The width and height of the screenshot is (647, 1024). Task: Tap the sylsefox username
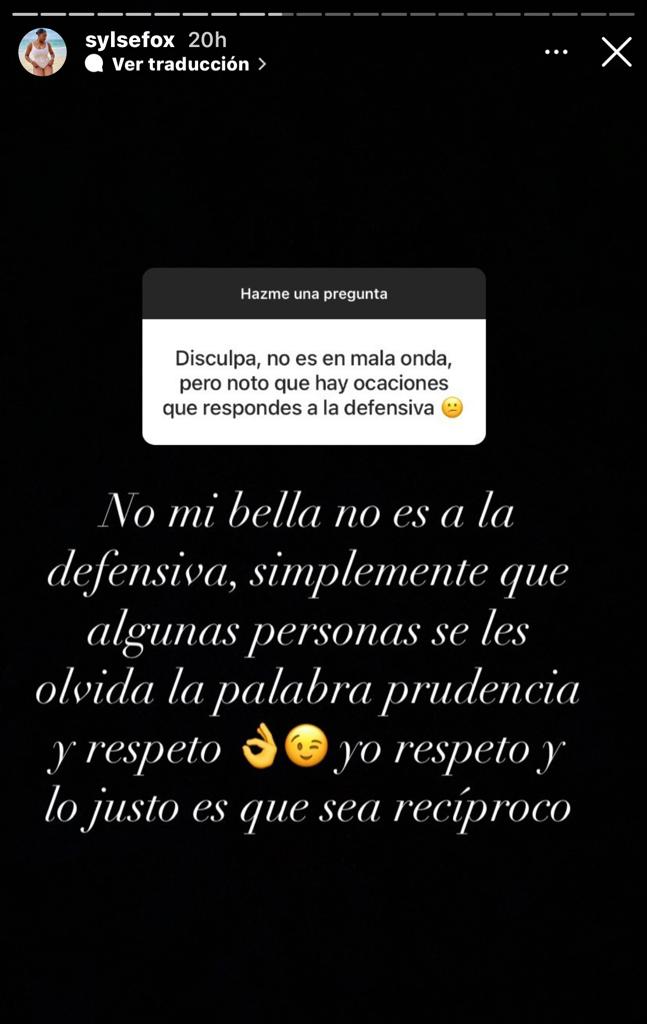click(130, 40)
